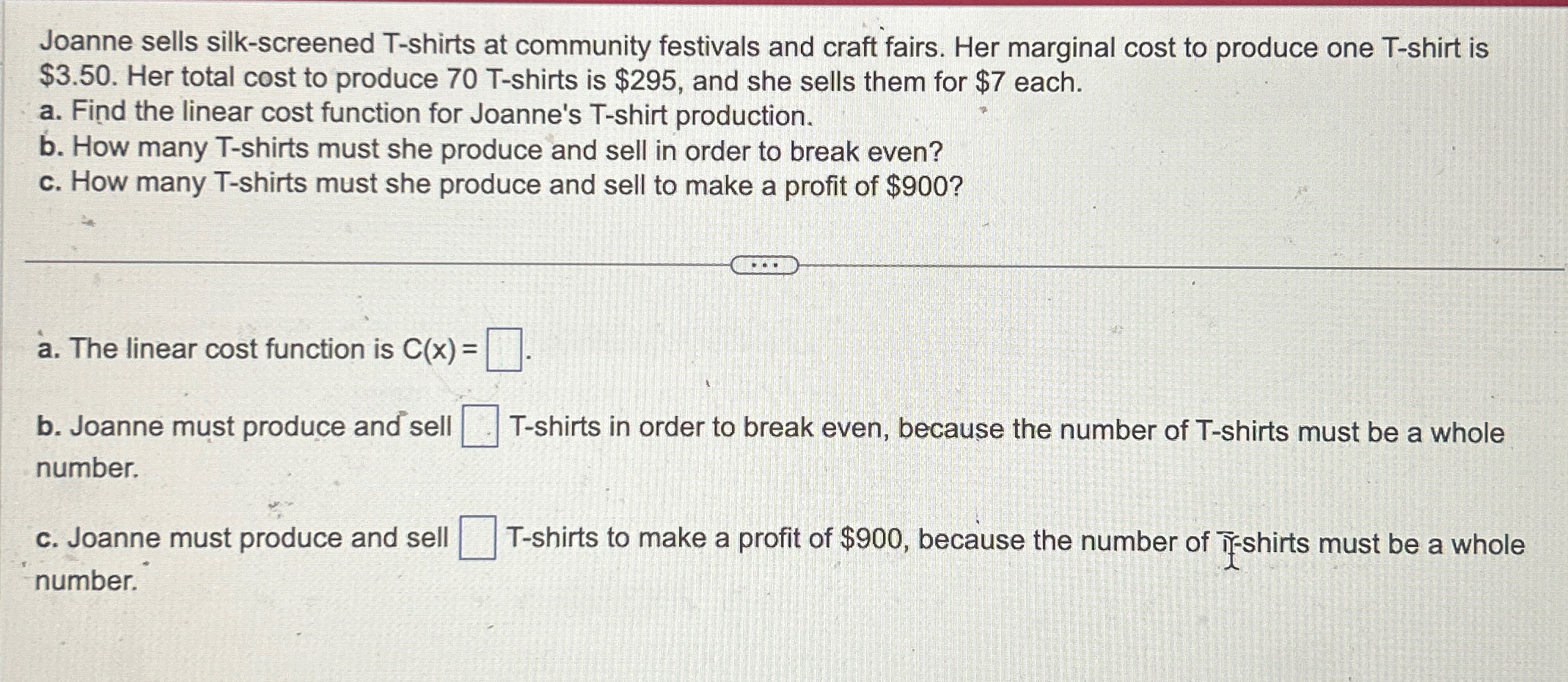The width and height of the screenshot is (1568, 682).
Task: Tap the $900 profit answer box
Action: point(477,538)
